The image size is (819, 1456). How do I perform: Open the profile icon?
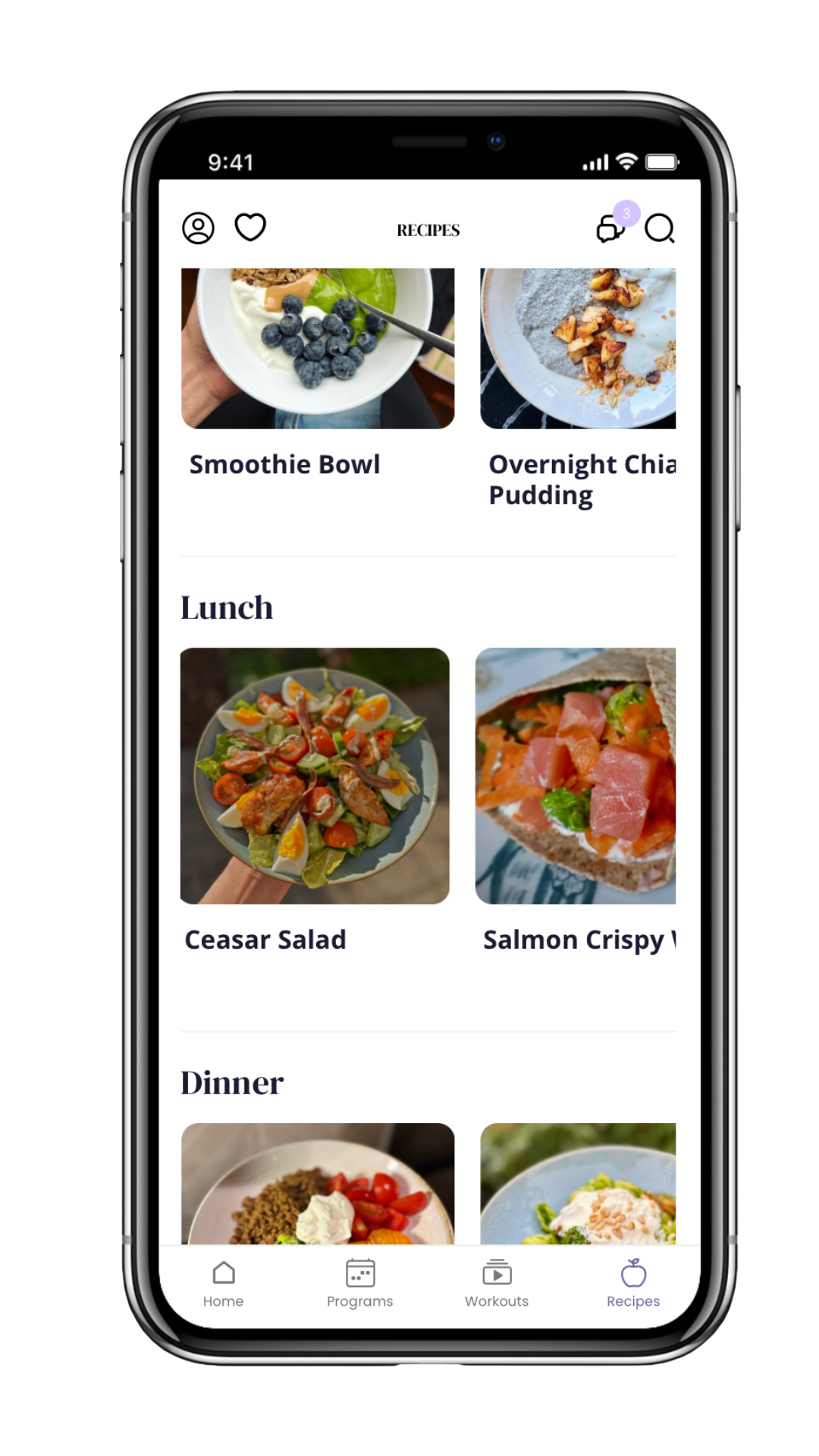198,228
